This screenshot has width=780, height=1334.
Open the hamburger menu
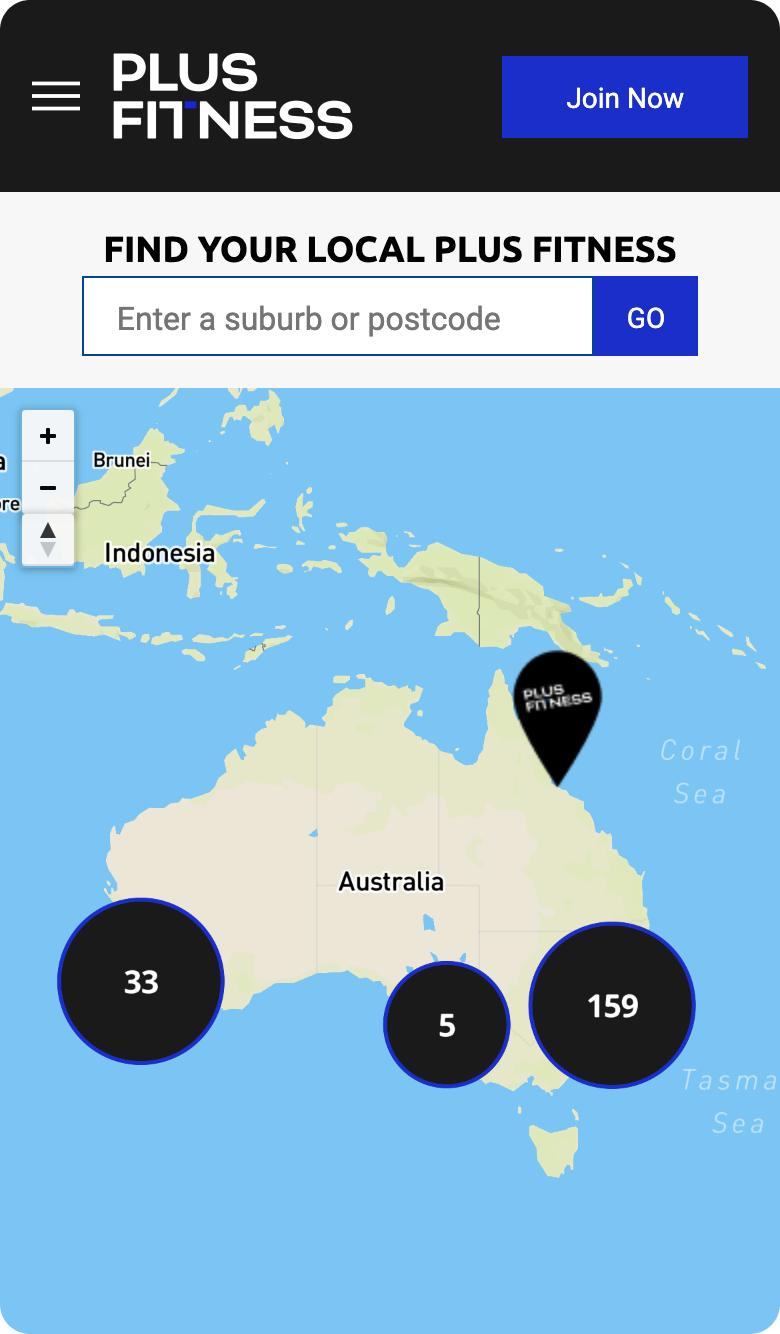[56, 96]
